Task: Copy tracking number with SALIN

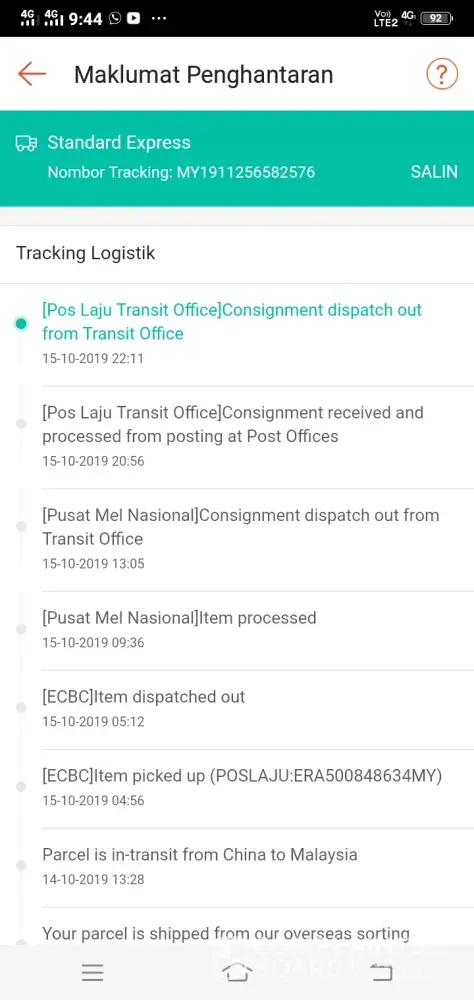Action: tap(434, 172)
